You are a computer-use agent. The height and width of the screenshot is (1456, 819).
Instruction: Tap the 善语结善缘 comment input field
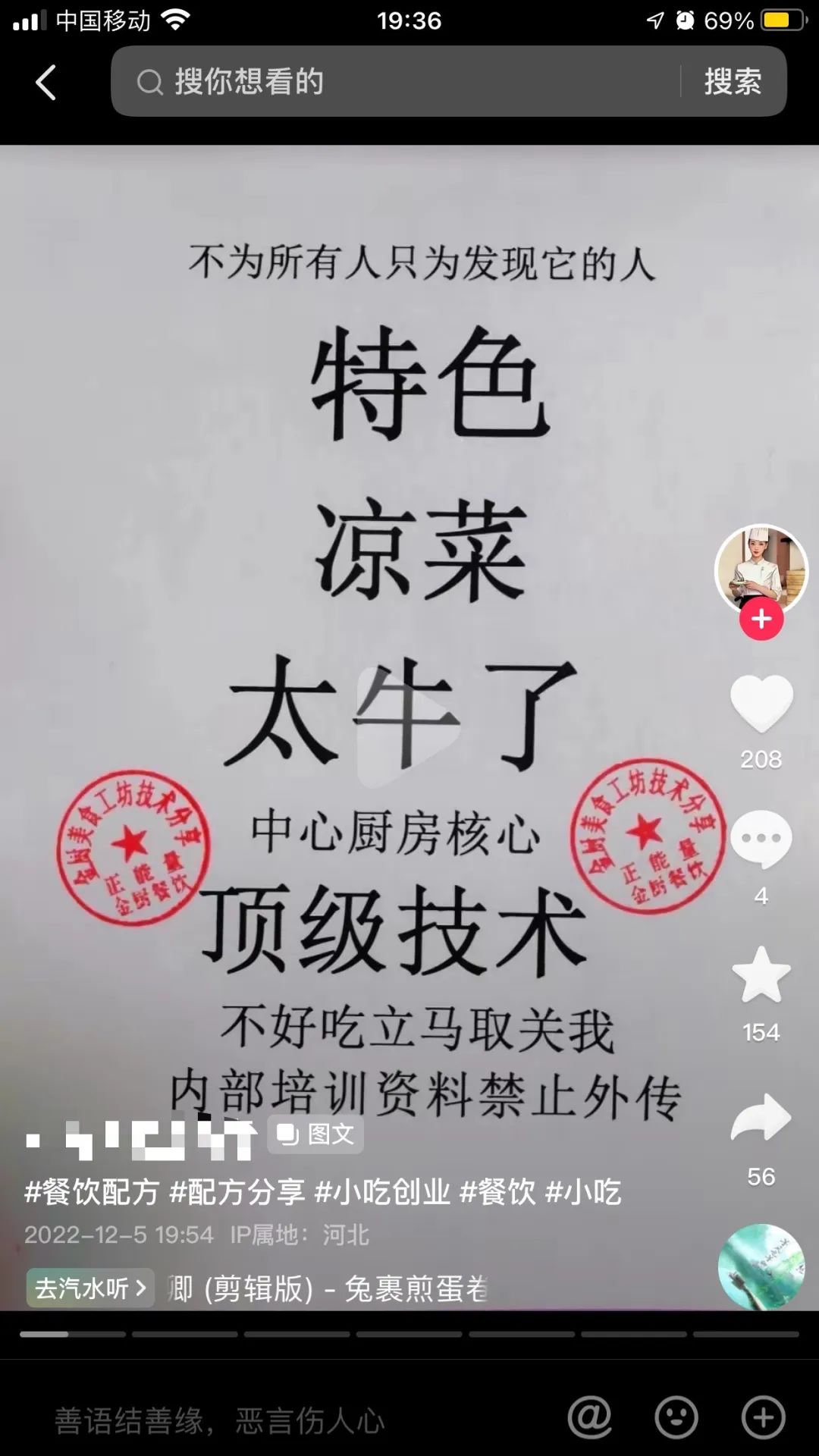(x=220, y=1420)
